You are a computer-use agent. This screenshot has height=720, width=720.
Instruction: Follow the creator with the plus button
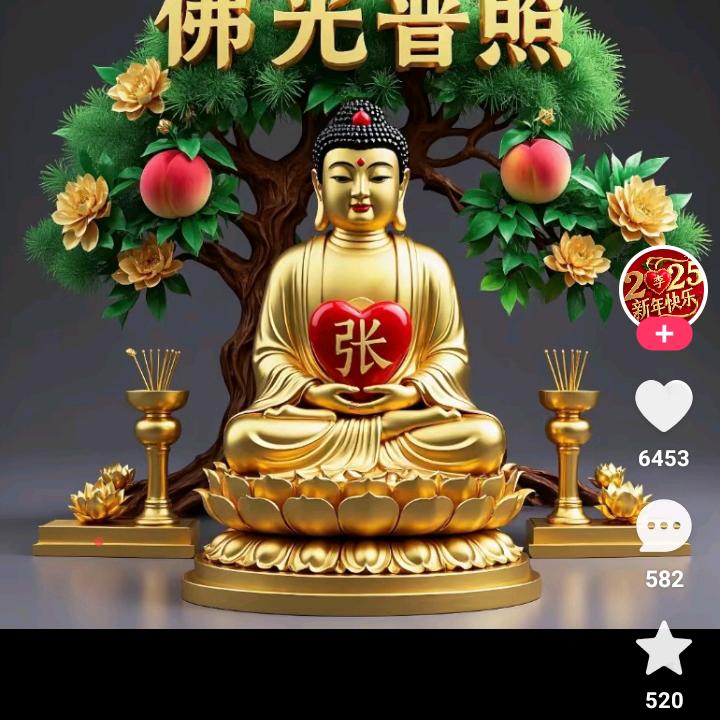[x=664, y=334]
